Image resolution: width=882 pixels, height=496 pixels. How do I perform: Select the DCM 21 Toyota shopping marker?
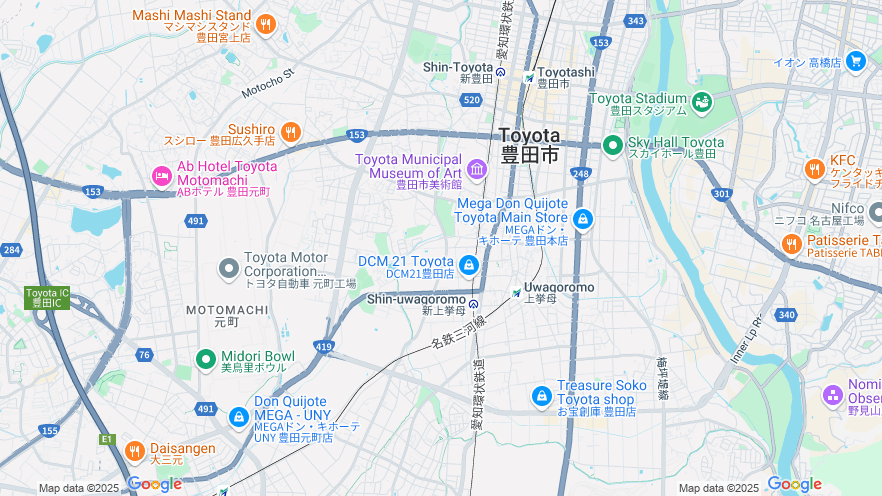468,265
